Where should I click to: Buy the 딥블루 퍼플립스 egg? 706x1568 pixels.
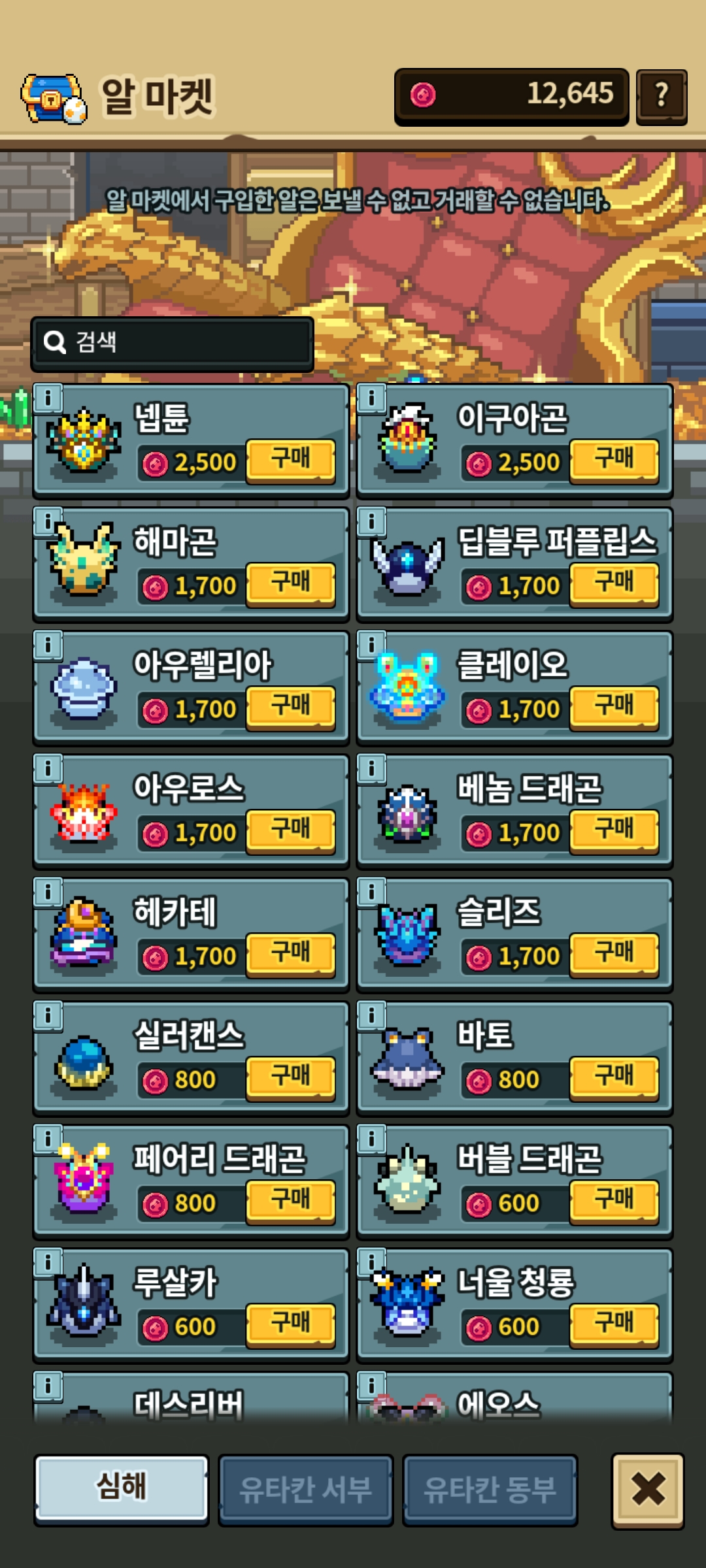[x=614, y=583]
